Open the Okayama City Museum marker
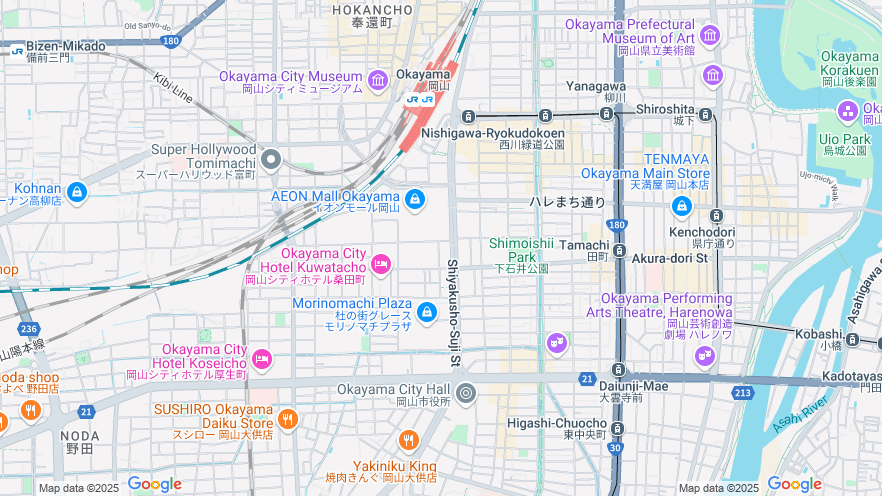This screenshot has height=496, width=882. click(x=378, y=79)
